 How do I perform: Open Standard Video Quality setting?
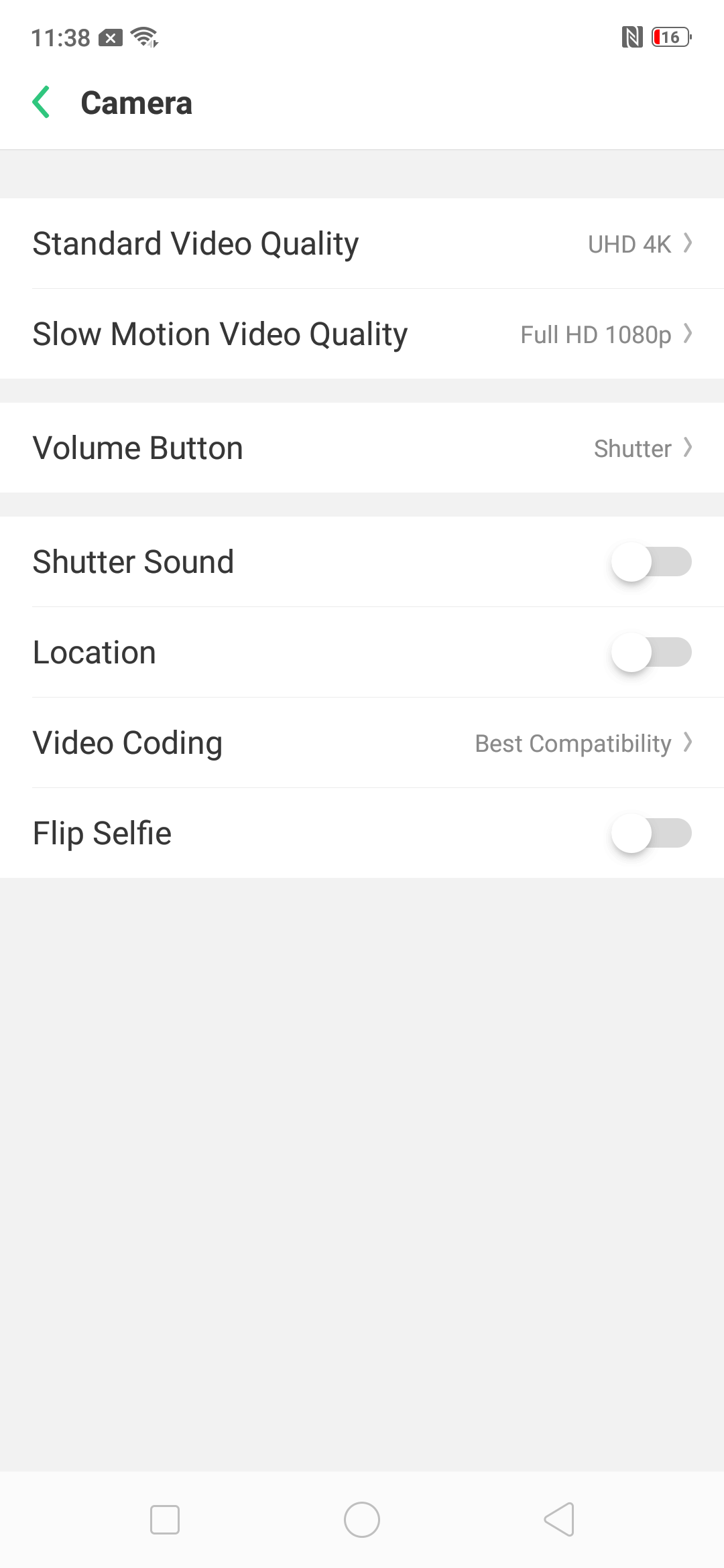[362, 244]
